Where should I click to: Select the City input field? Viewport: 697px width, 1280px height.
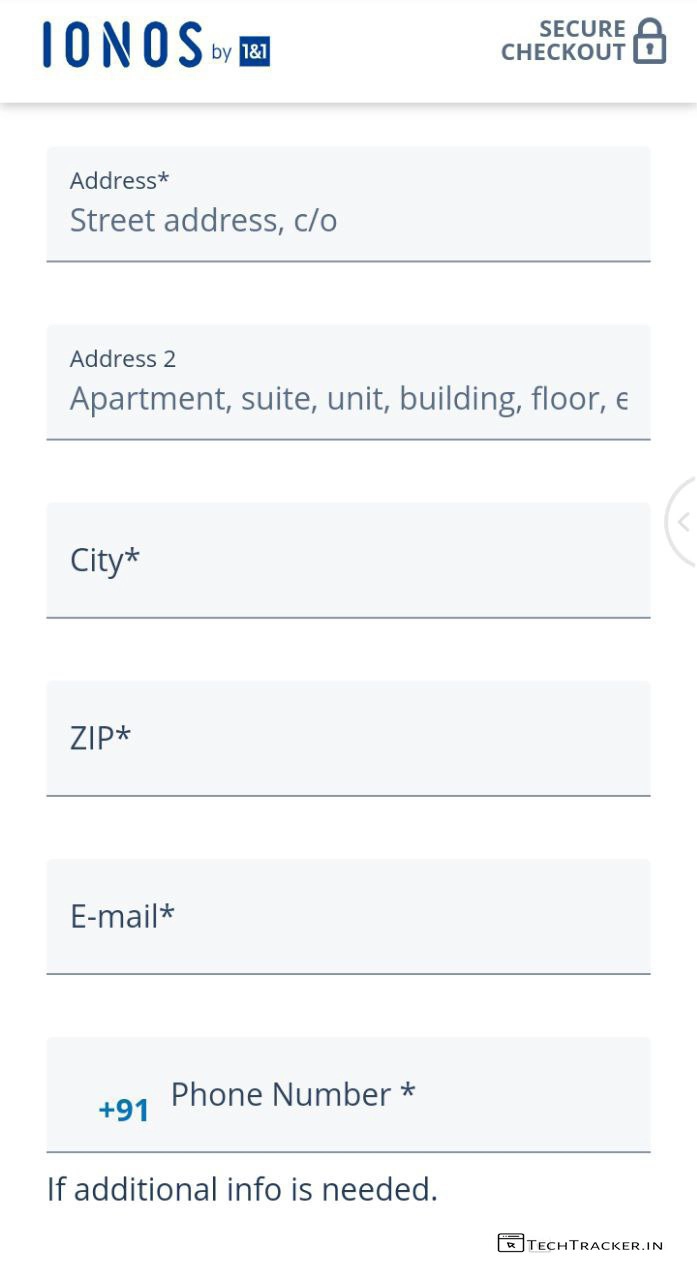click(348, 560)
